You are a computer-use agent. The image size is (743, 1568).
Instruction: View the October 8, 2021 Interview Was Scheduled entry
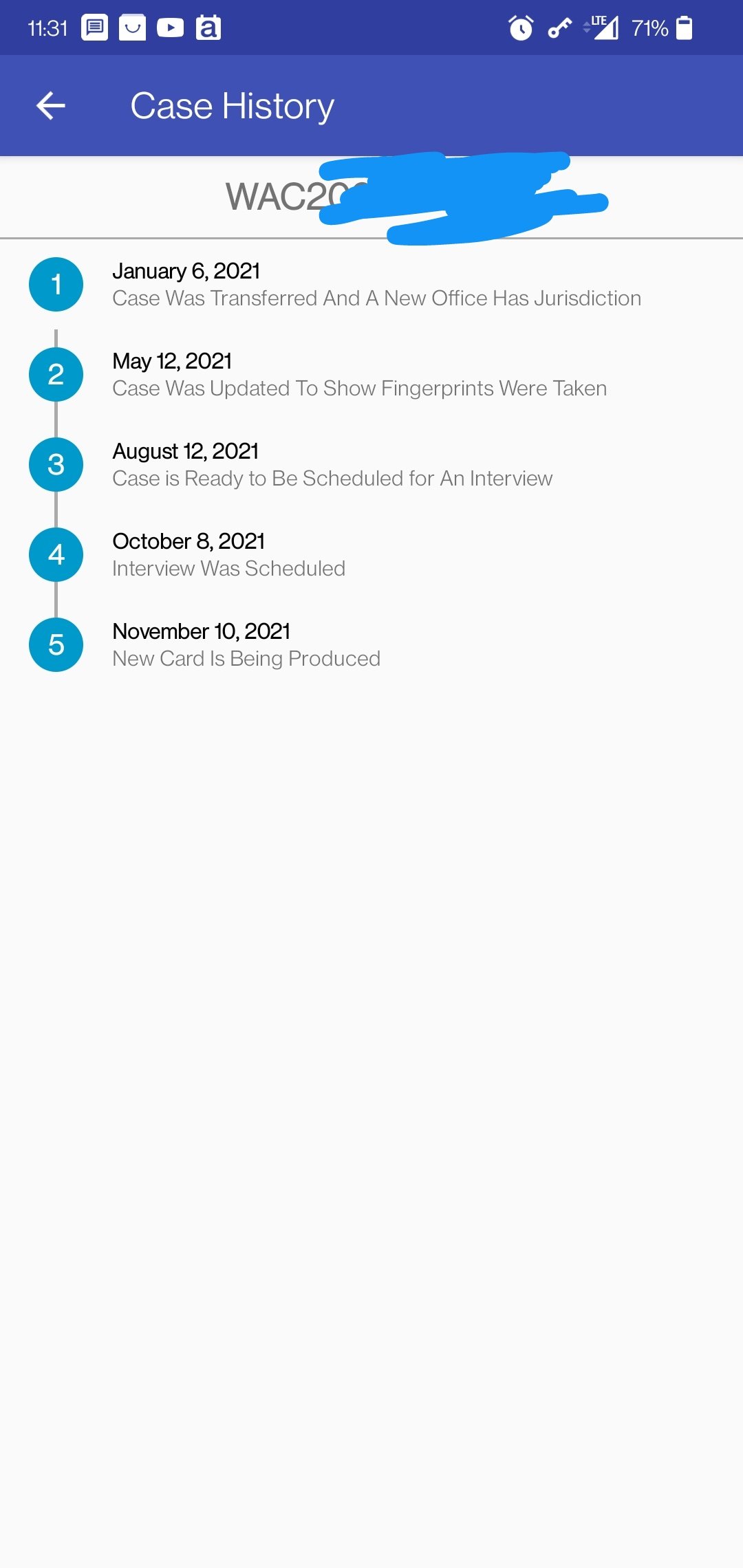371,555
